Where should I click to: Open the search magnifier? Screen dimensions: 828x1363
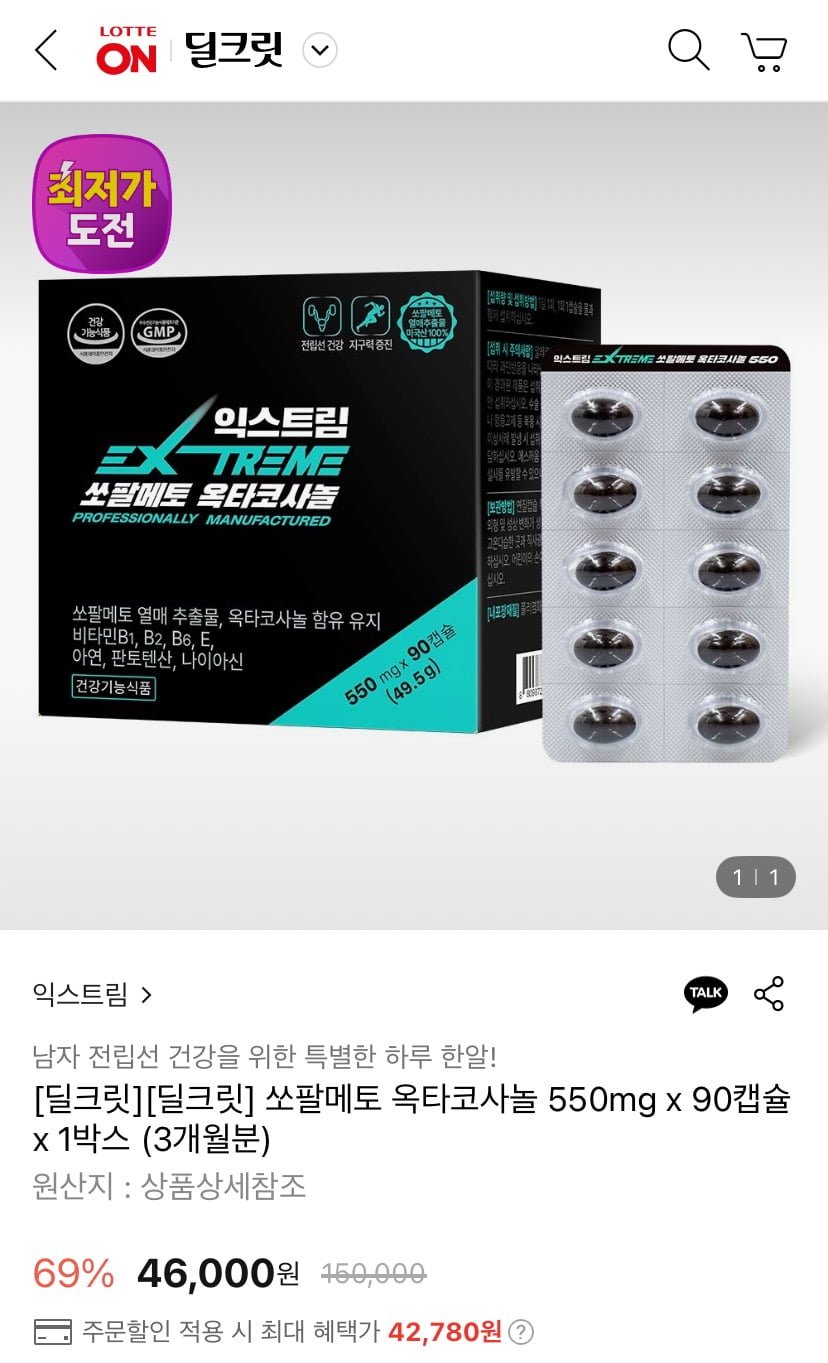[688, 50]
